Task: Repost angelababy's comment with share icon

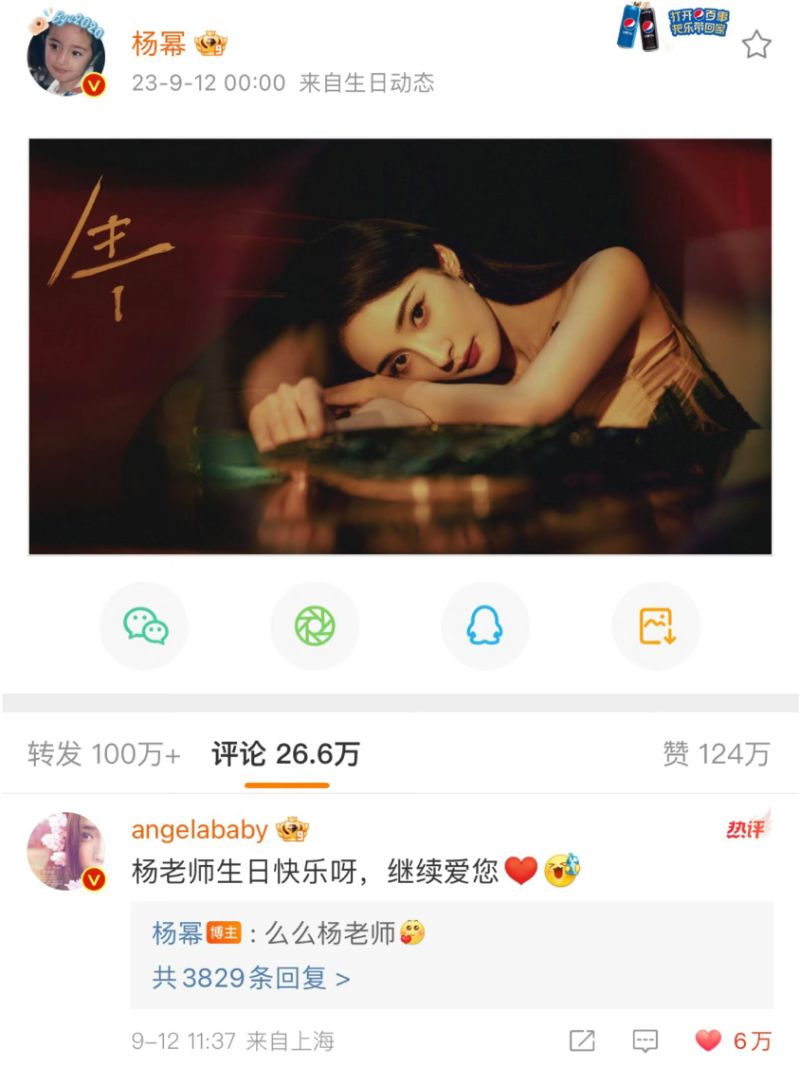Action: tap(582, 1041)
